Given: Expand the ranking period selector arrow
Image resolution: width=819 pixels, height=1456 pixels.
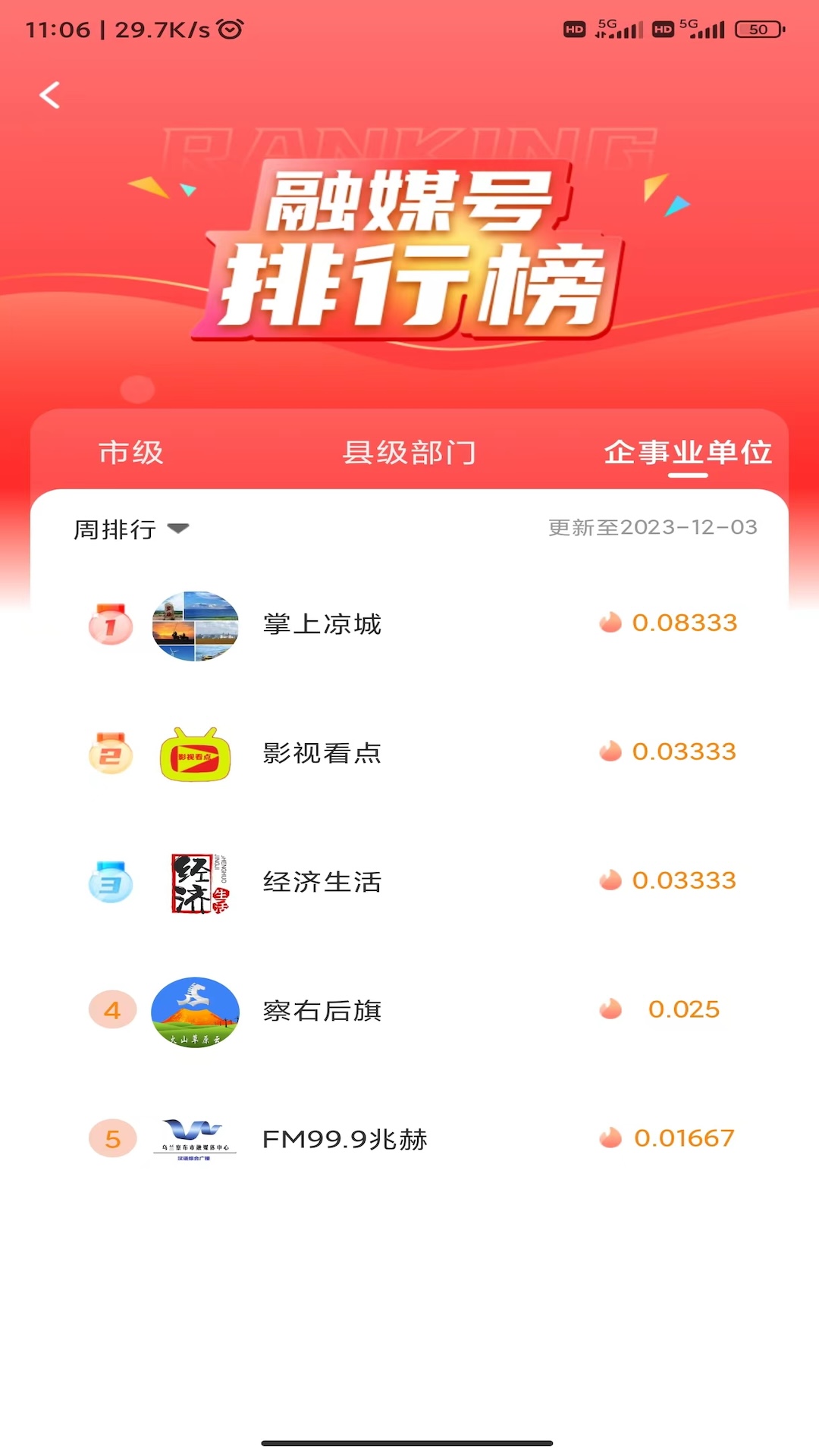Looking at the screenshot, I should coord(179,531).
